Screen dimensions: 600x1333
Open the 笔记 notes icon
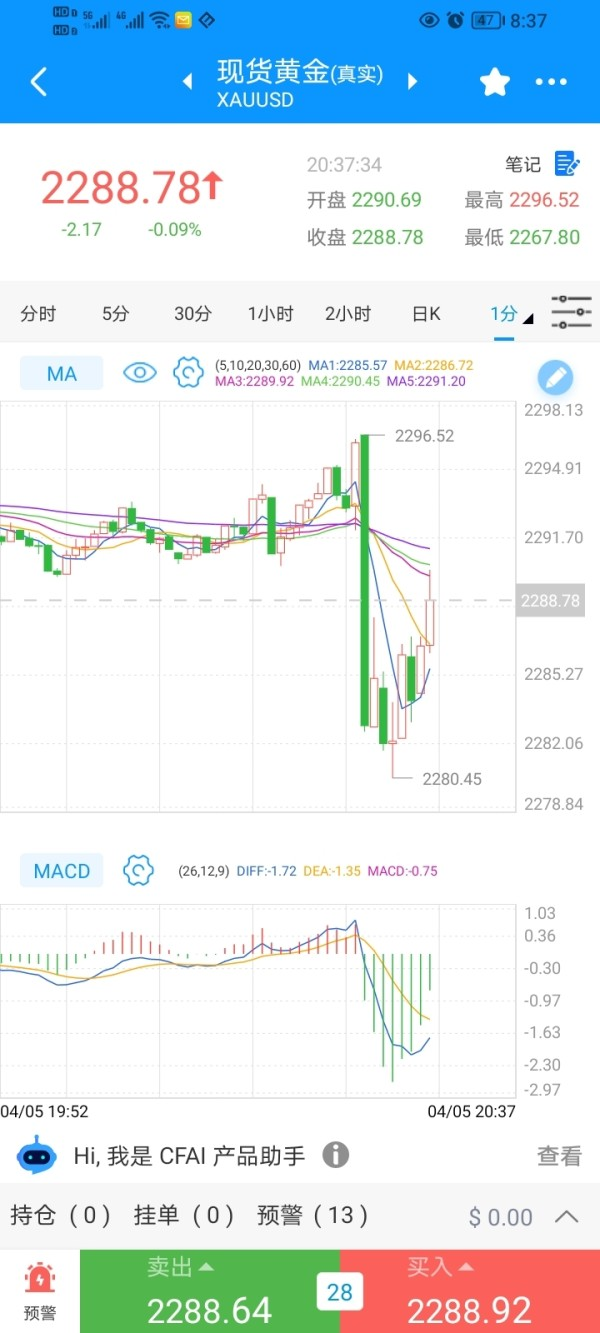(x=567, y=163)
